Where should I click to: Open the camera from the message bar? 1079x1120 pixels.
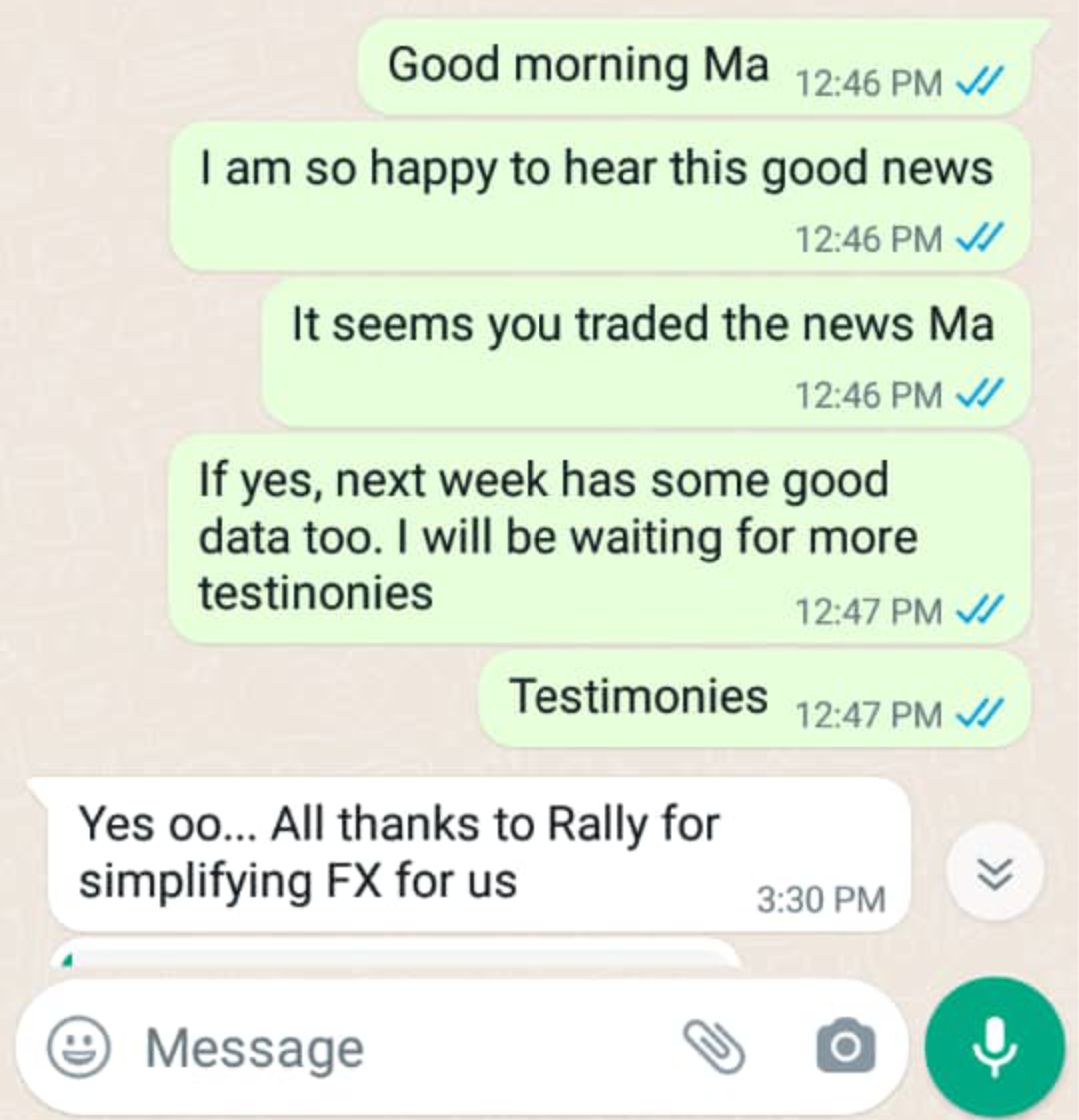pos(845,1047)
